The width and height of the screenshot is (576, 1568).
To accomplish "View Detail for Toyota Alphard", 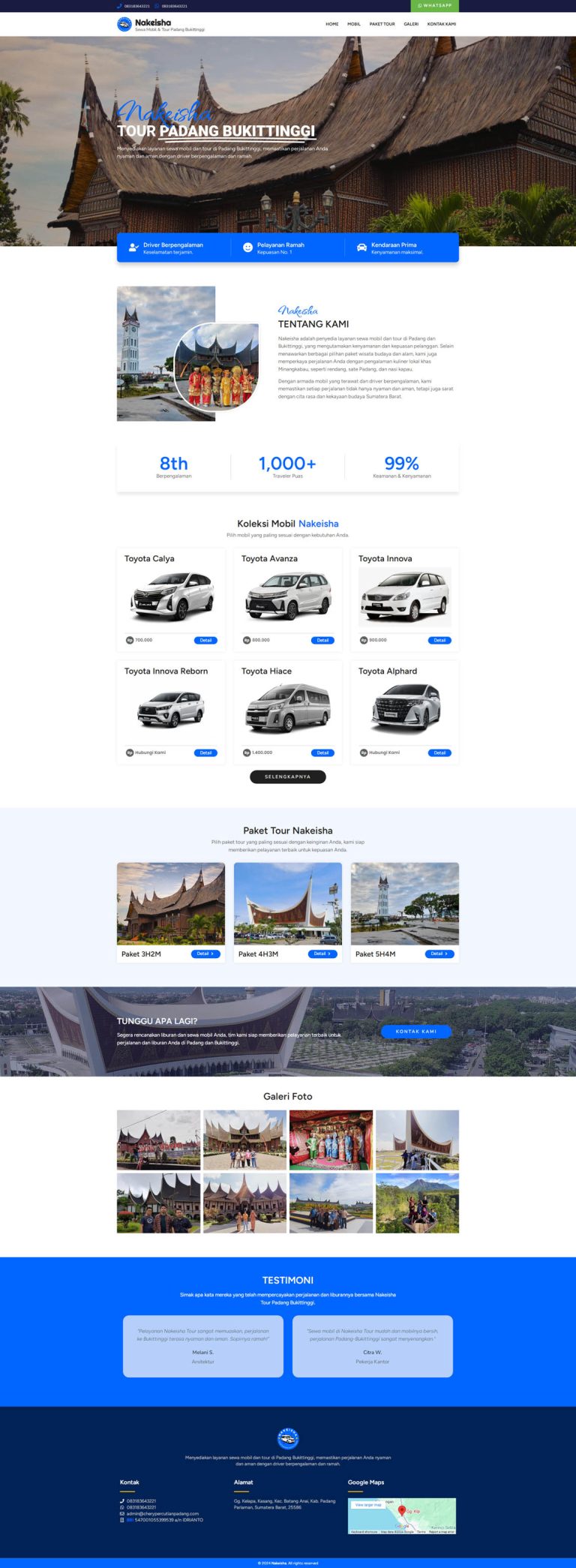I will pos(439,752).
